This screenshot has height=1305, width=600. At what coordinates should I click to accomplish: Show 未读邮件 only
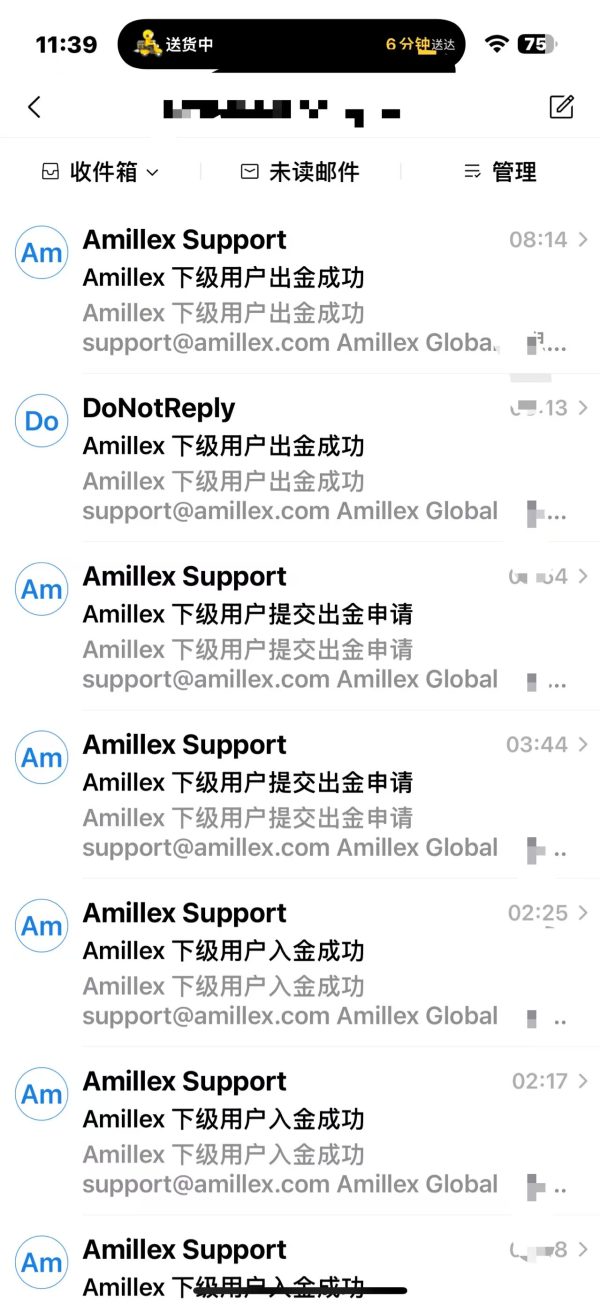(x=300, y=172)
